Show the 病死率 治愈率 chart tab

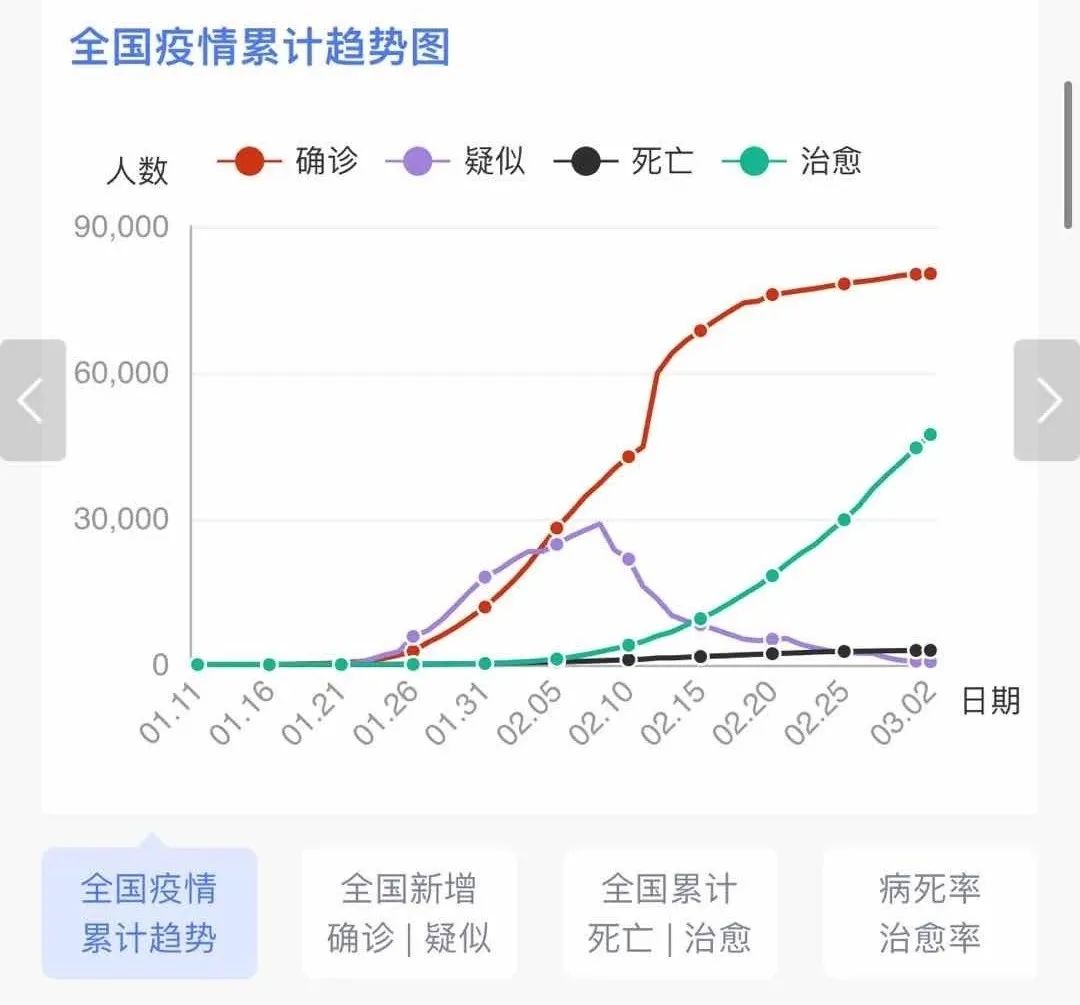tap(929, 913)
